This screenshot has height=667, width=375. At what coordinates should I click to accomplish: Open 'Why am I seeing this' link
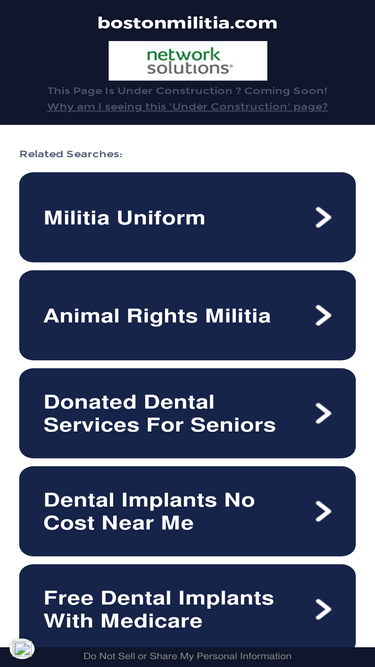[x=187, y=106]
